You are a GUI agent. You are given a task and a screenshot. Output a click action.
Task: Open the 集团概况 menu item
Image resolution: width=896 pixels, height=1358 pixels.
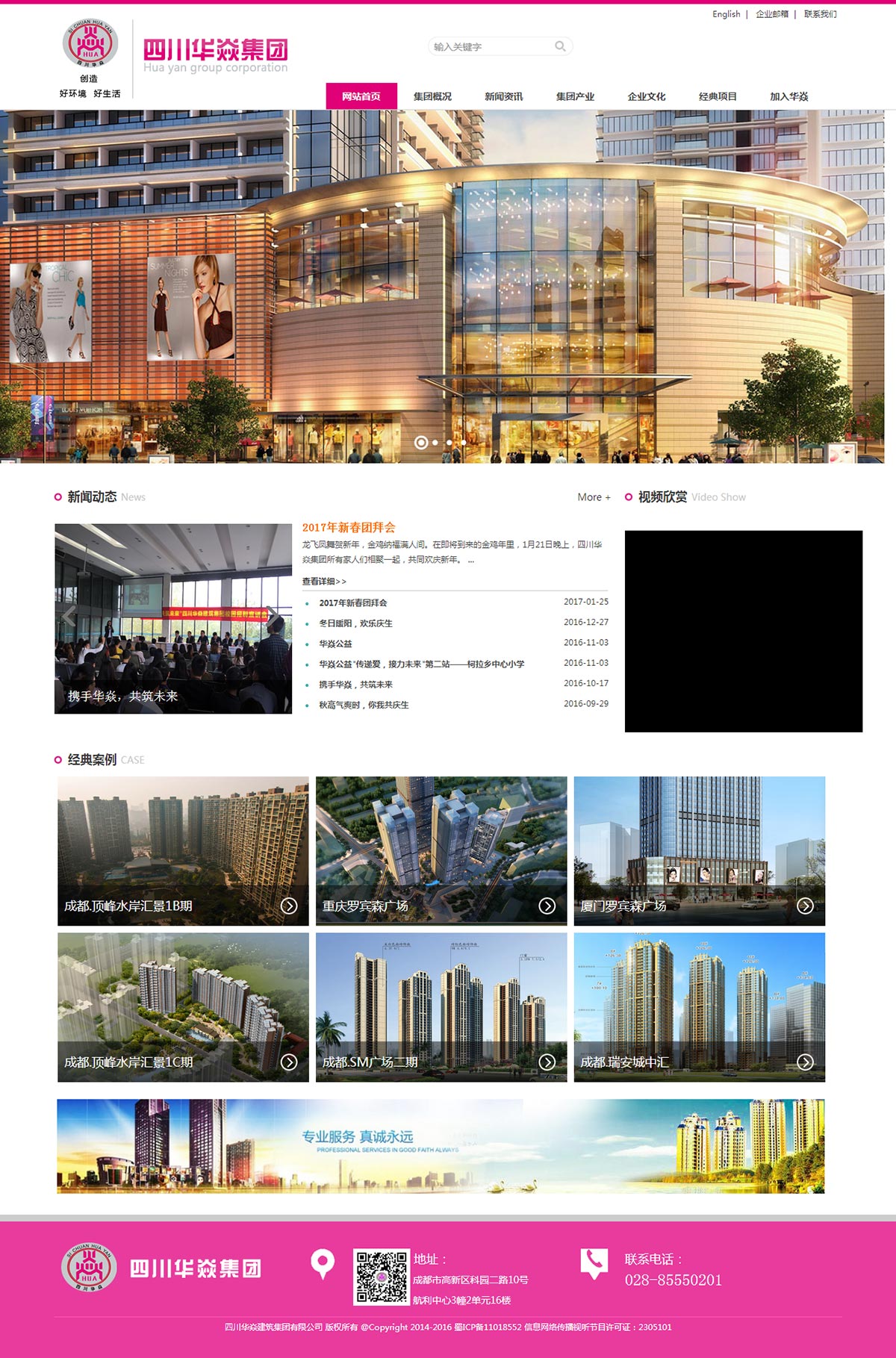432,96
